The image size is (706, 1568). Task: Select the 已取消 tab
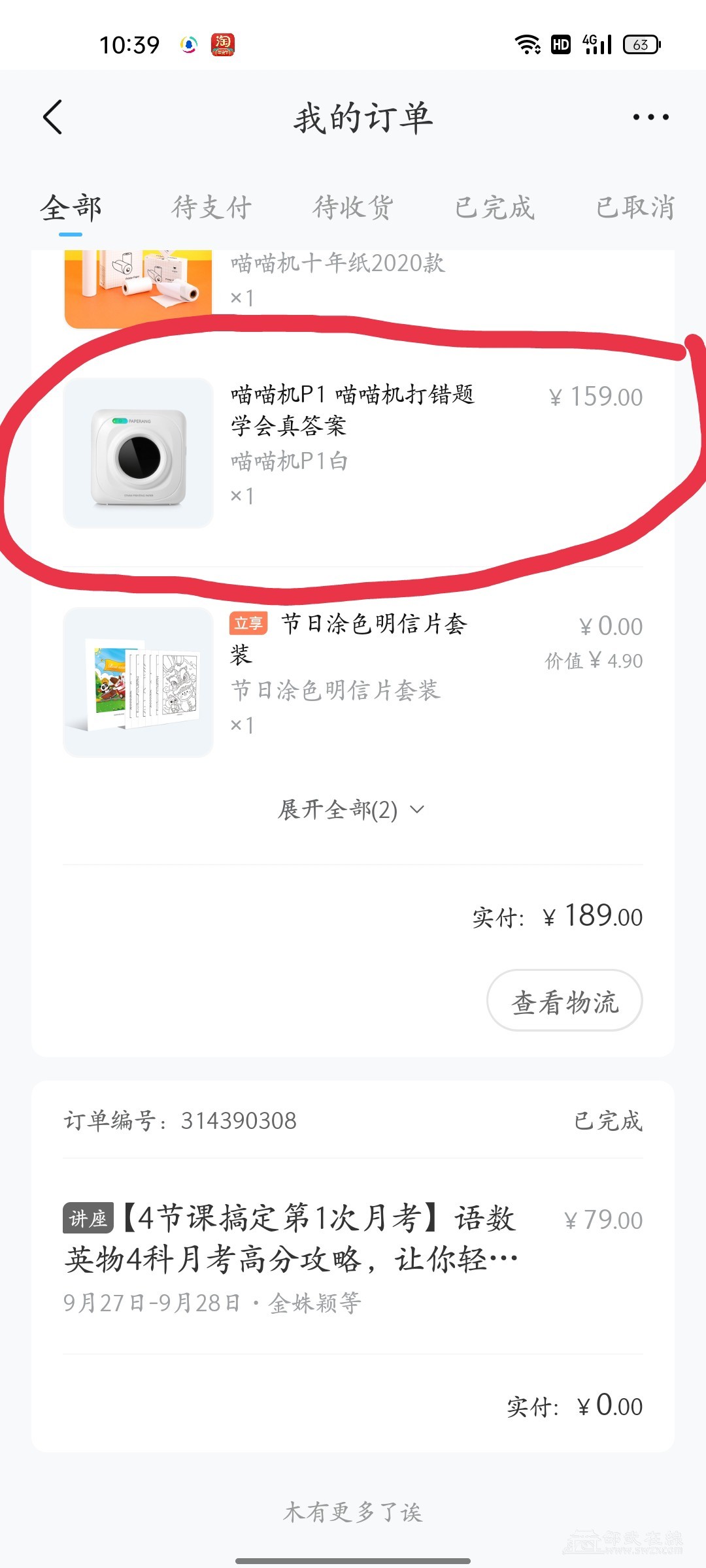click(635, 208)
